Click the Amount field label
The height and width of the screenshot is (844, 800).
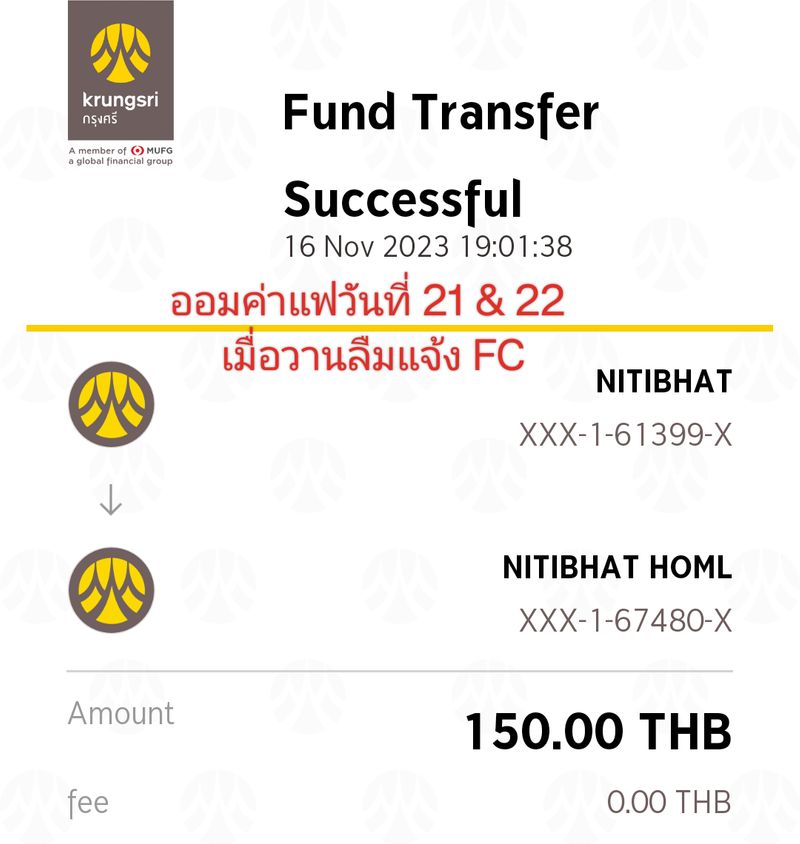(x=119, y=714)
